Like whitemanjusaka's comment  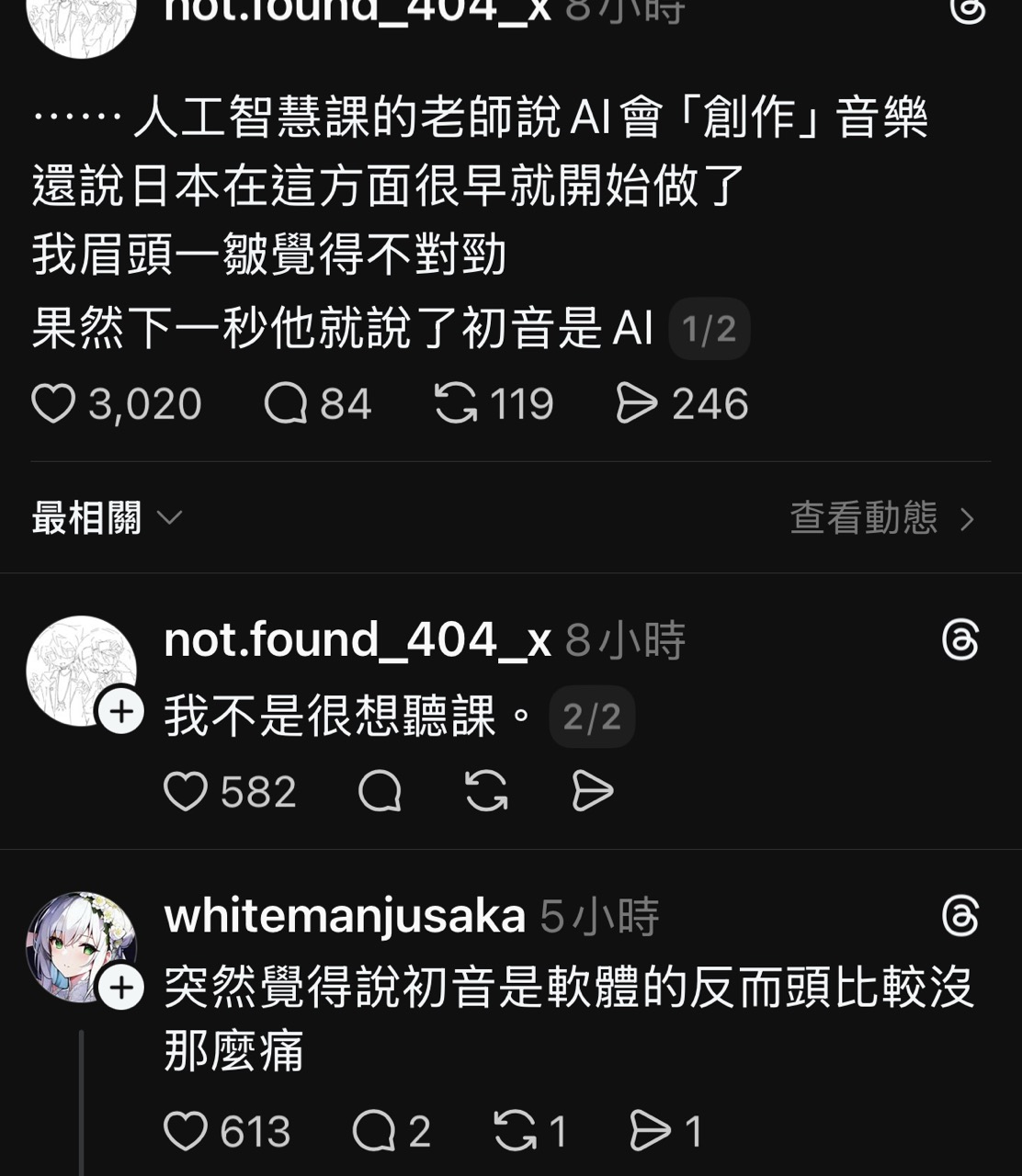186,1131
